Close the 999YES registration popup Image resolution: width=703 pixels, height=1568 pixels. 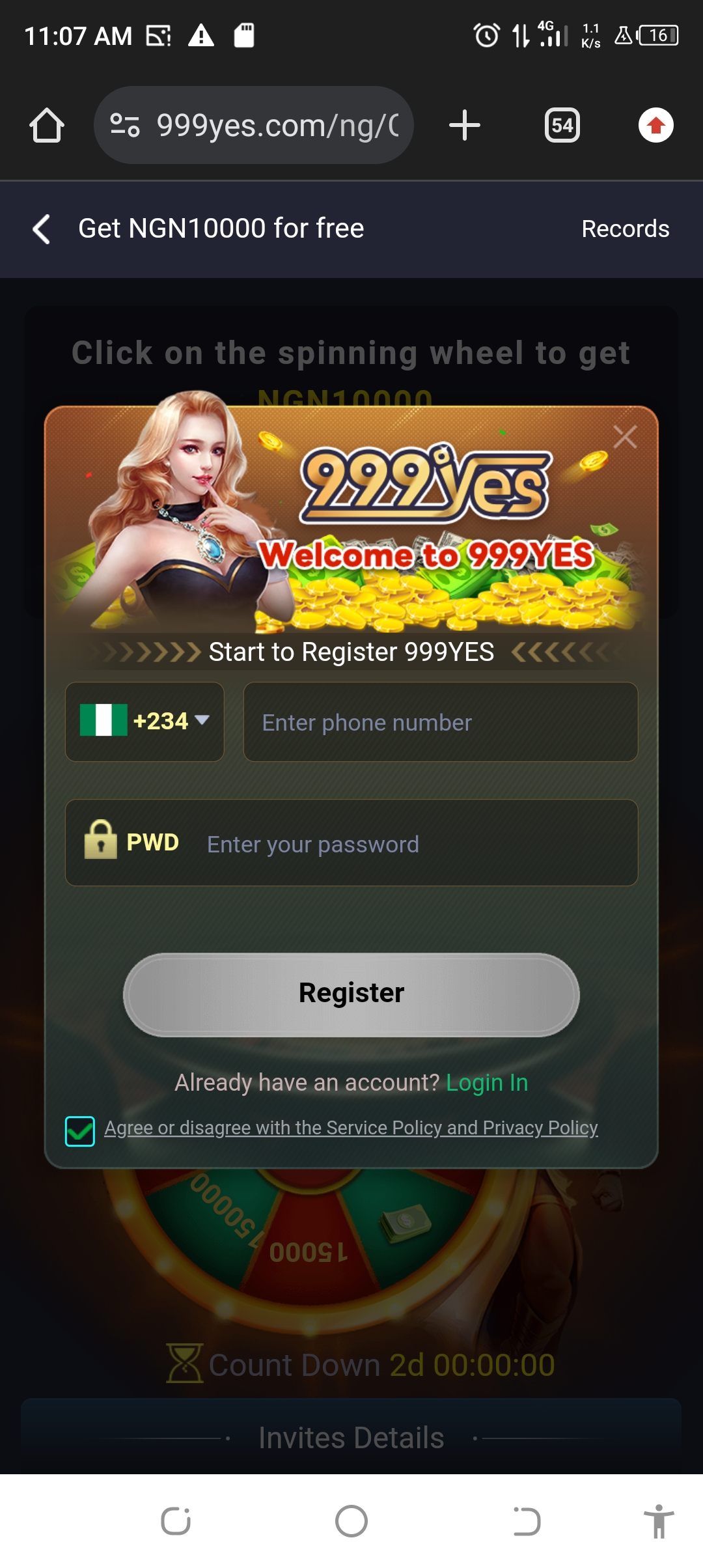pyautogui.click(x=625, y=437)
